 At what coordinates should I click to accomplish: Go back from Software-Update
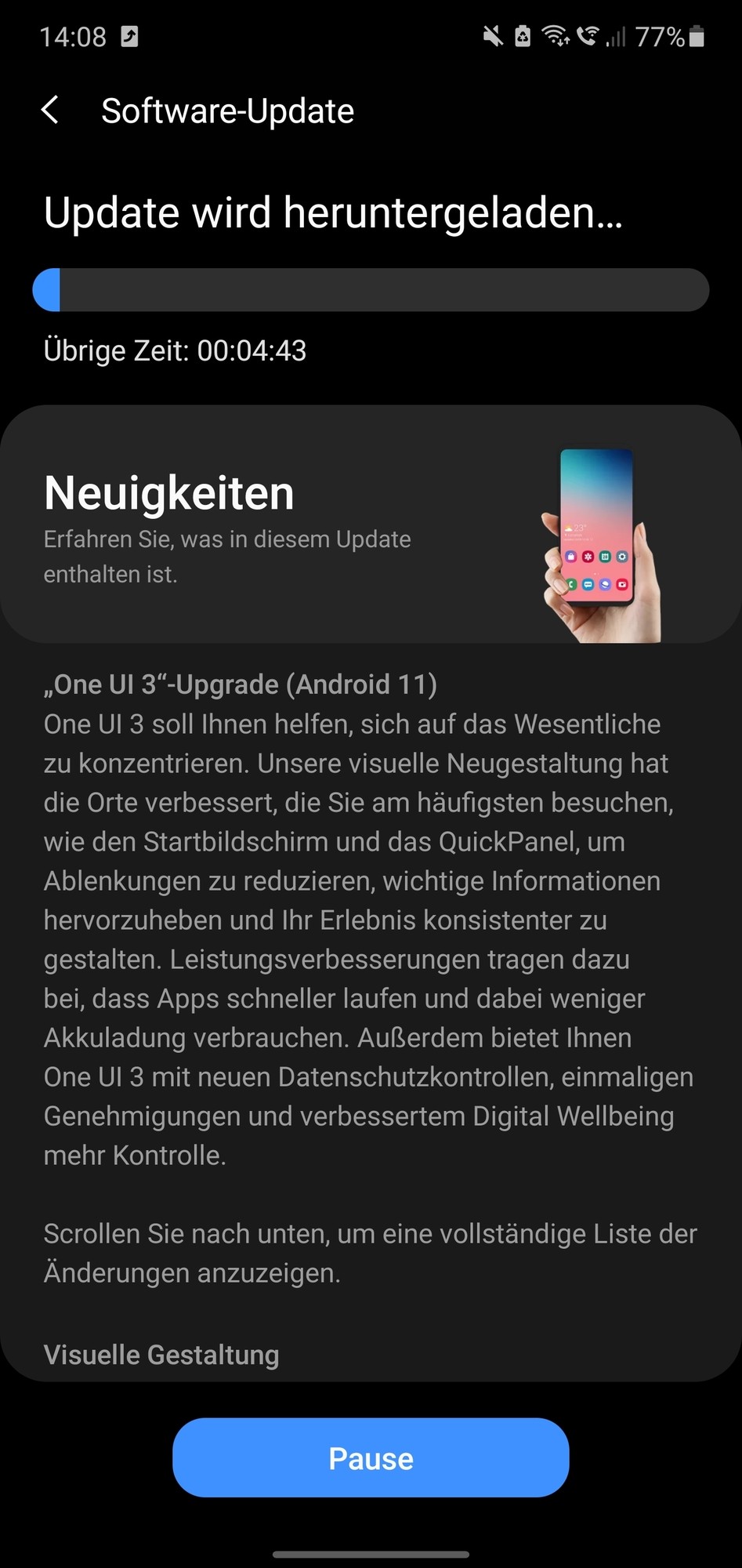point(50,111)
